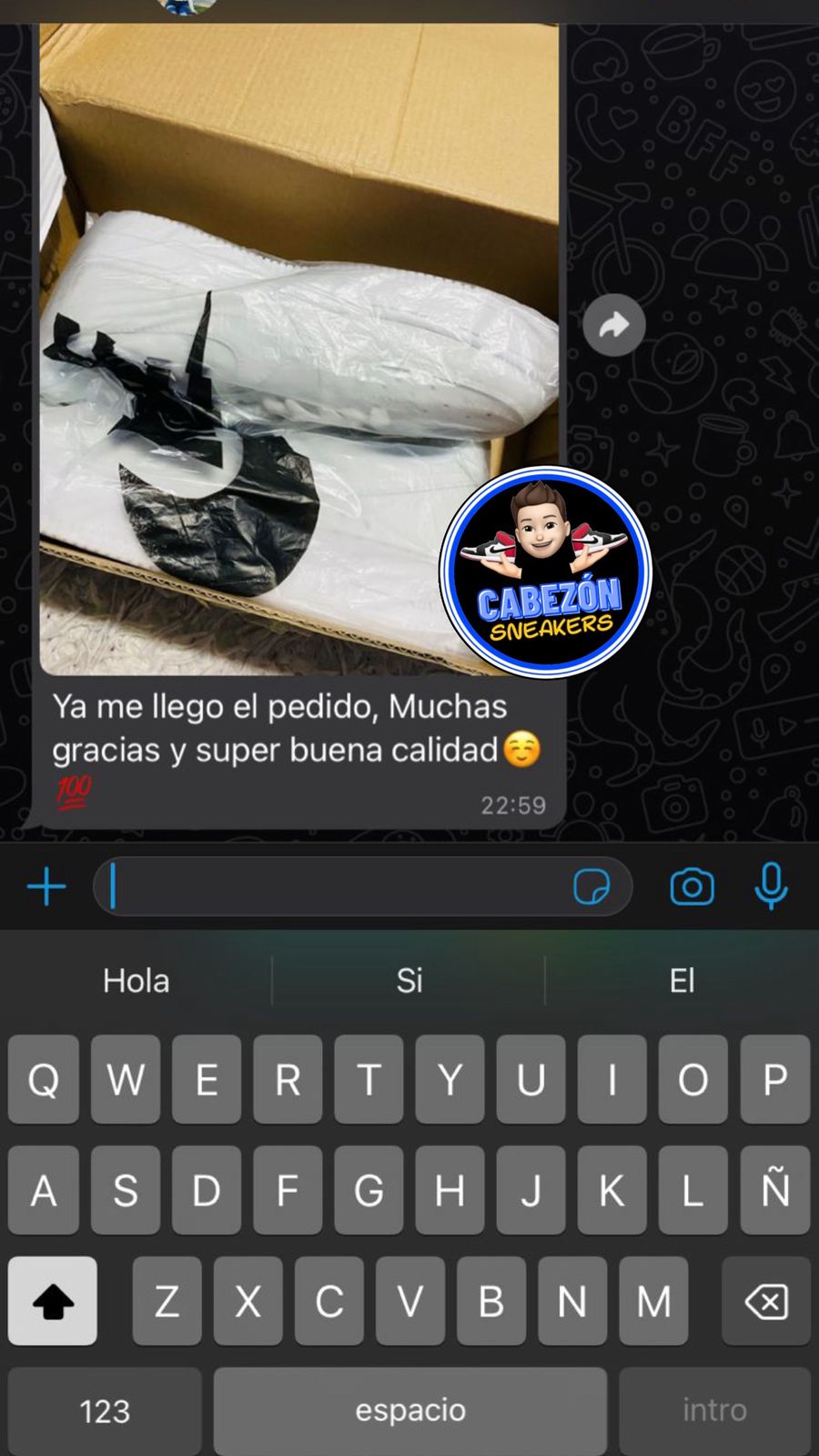819x1456 pixels.
Task: Focus the message text field
Action: [x=337, y=886]
